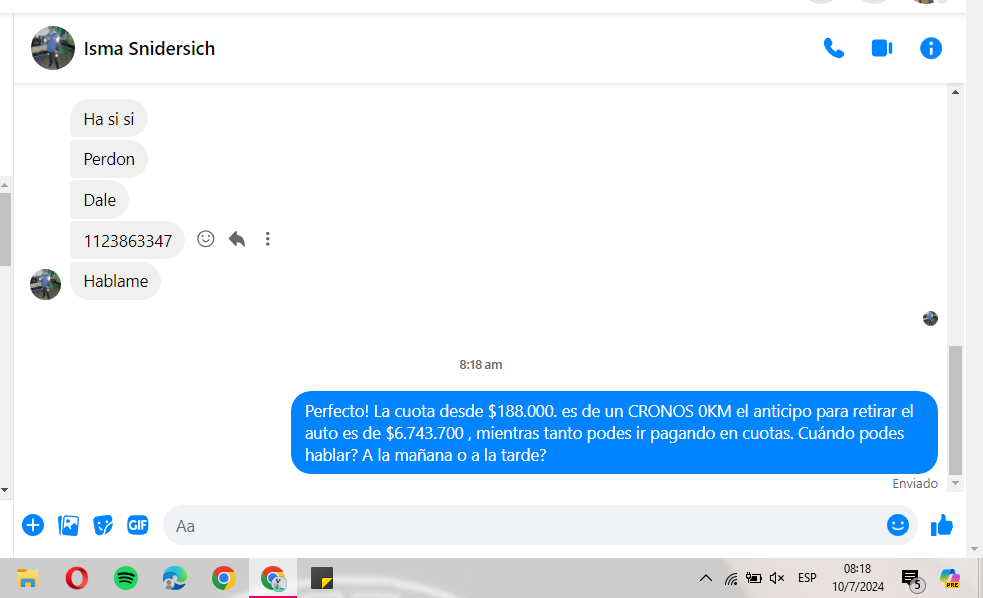Viewport: 983px width, 598px height.
Task: Open conversation information panel
Action: coord(931,48)
